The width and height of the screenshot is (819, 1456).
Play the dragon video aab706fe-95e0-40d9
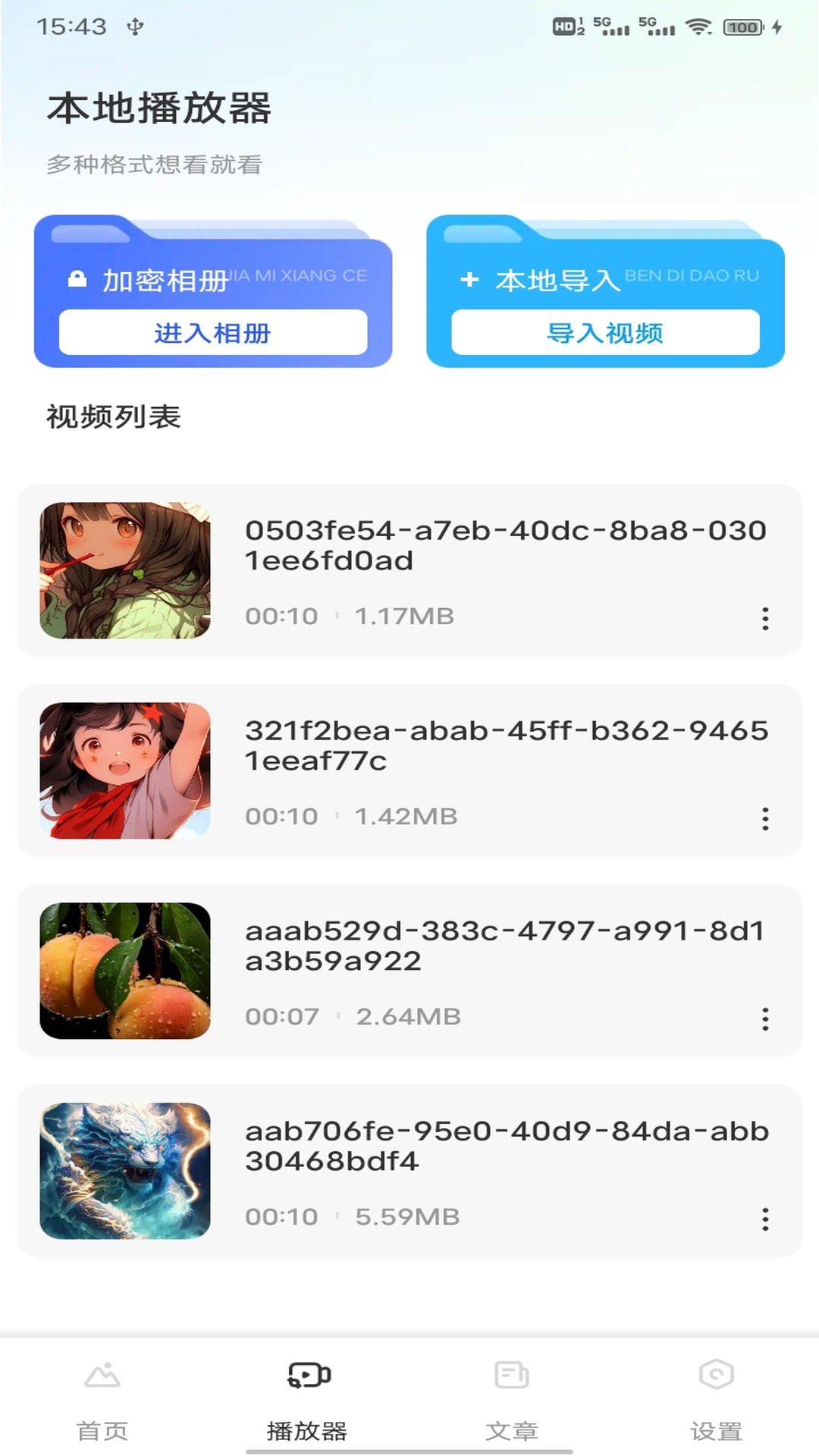[409, 1171]
